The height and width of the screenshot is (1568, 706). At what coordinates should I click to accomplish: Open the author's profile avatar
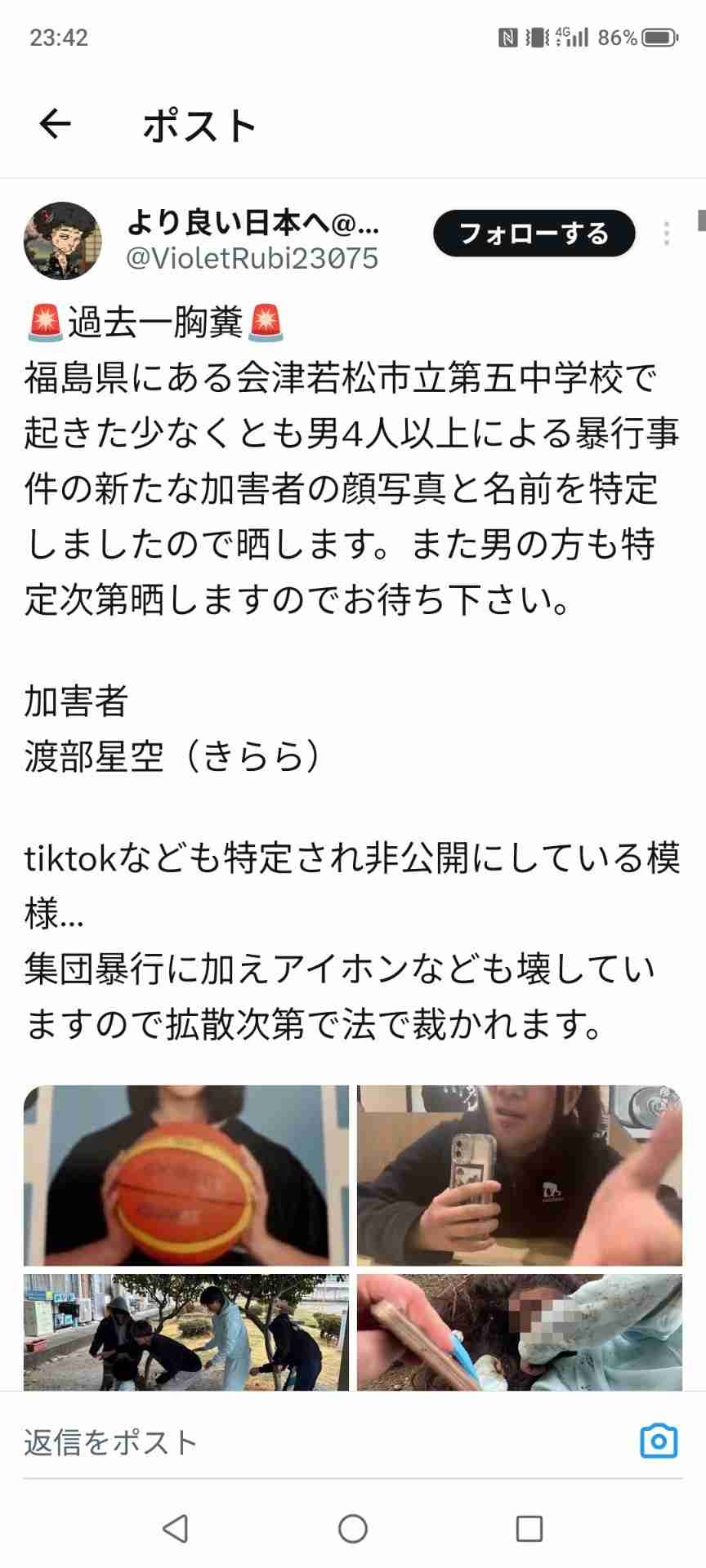pos(63,241)
